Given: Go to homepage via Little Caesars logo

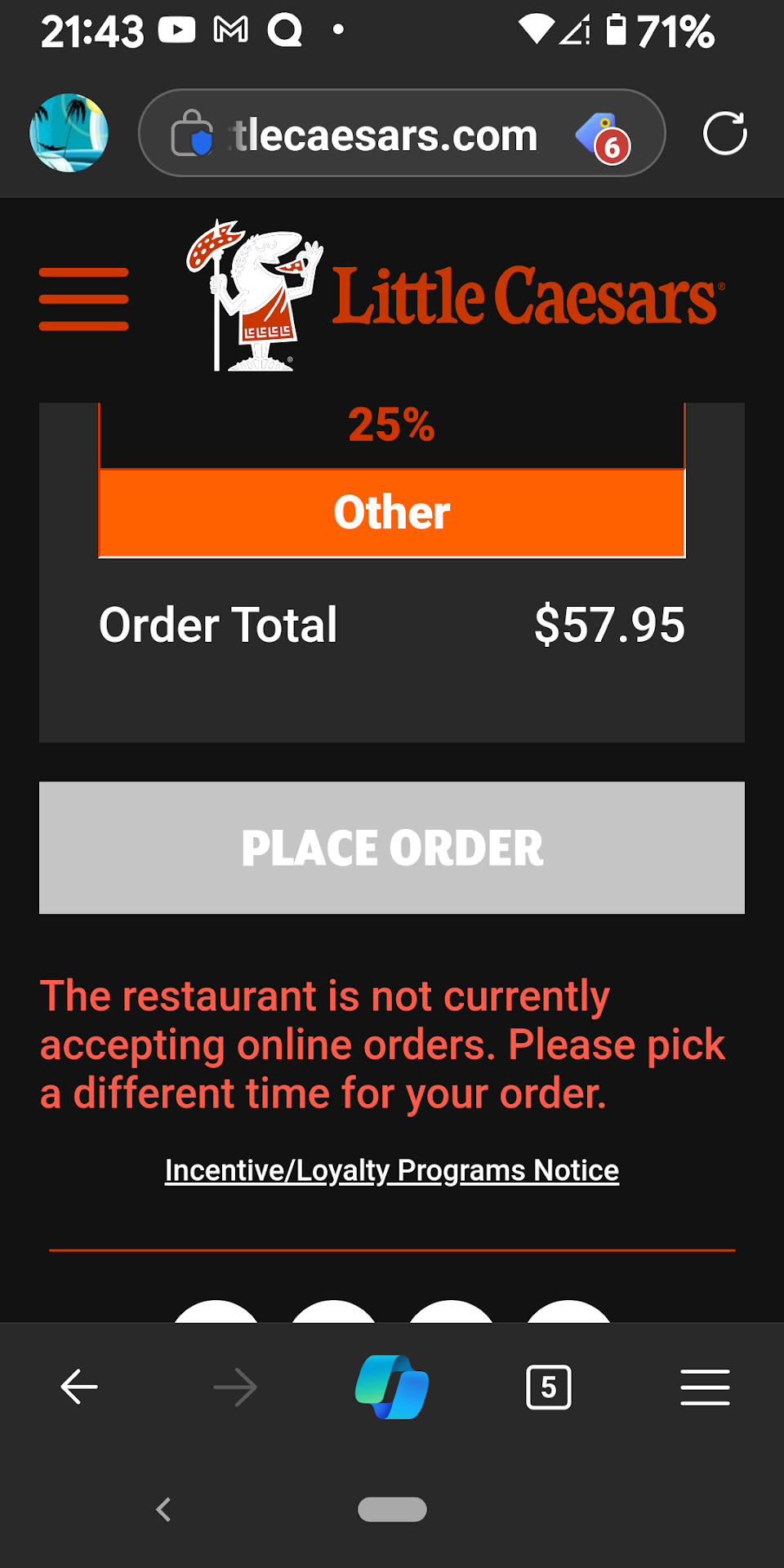Looking at the screenshot, I should [x=454, y=296].
